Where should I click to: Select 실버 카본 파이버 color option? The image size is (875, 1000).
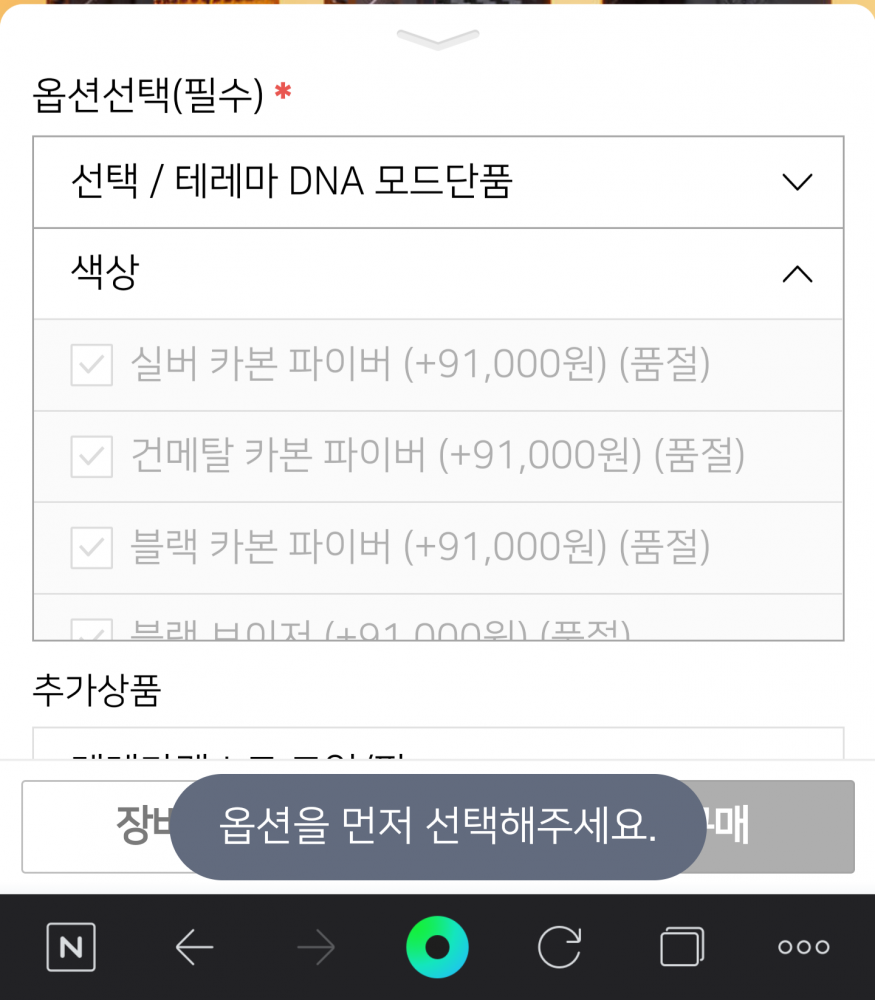[420, 365]
